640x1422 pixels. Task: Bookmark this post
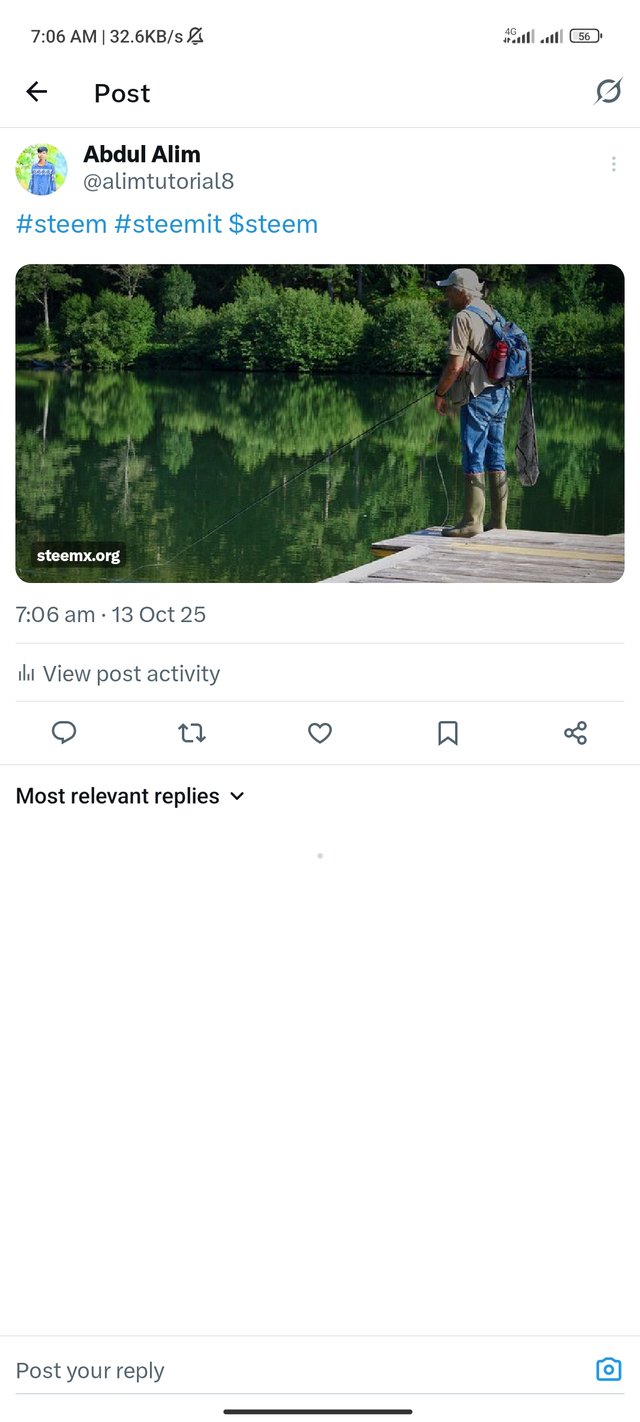[x=448, y=733]
